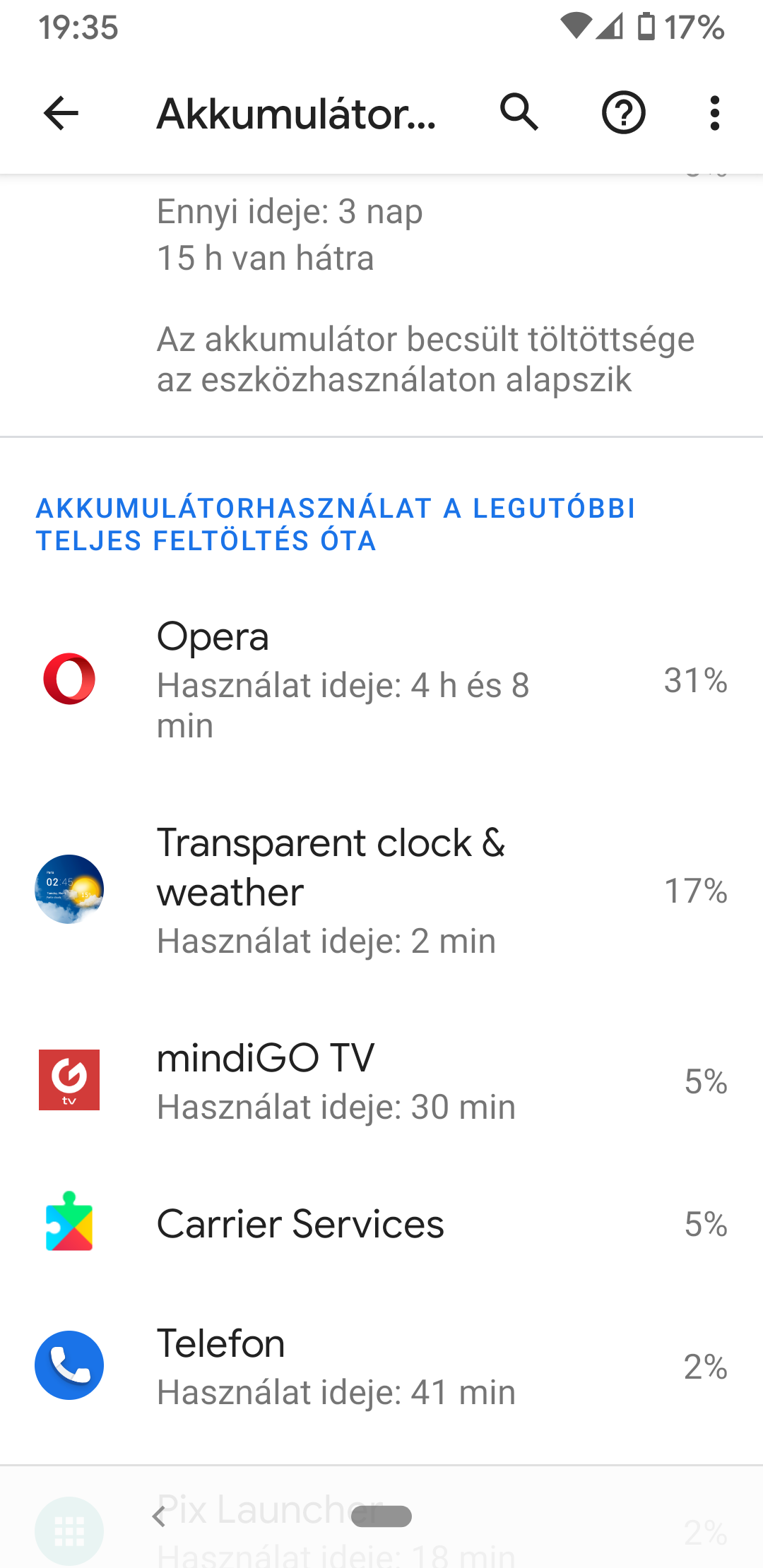
Task: Open Transparent clock & weather usage details
Action: tap(381, 890)
